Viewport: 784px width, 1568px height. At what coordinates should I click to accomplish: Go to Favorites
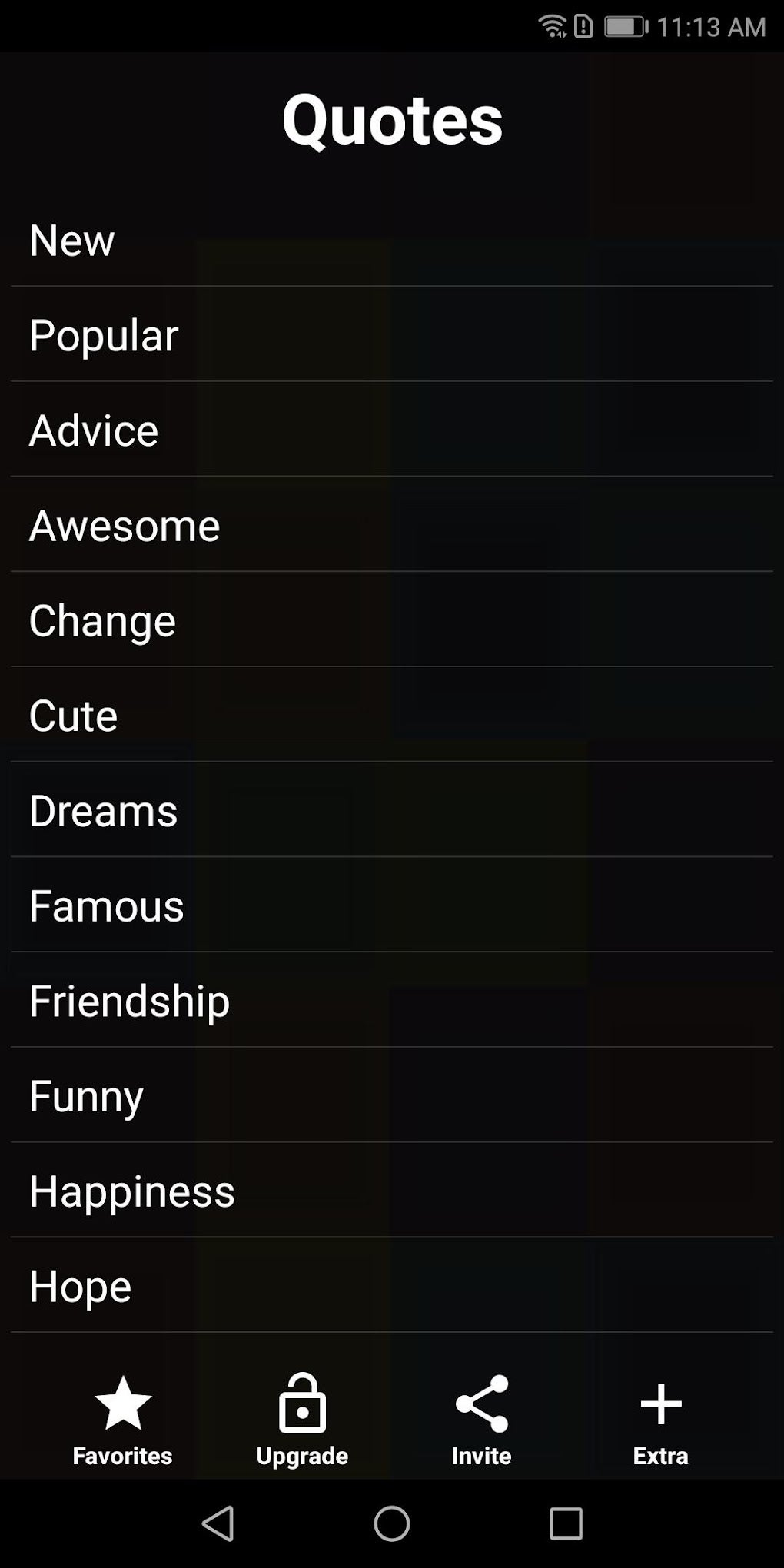tap(123, 1420)
